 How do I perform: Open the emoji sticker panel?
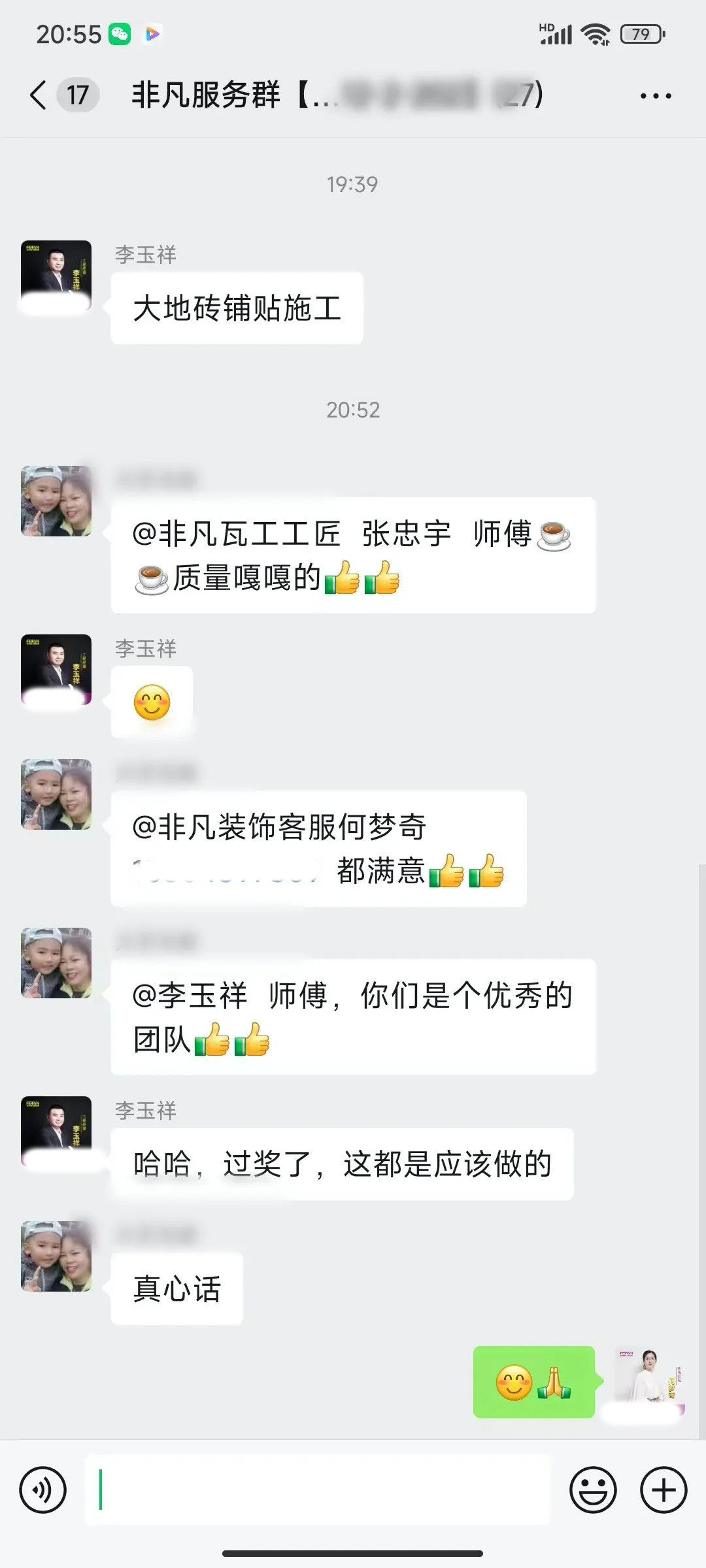tap(593, 1490)
